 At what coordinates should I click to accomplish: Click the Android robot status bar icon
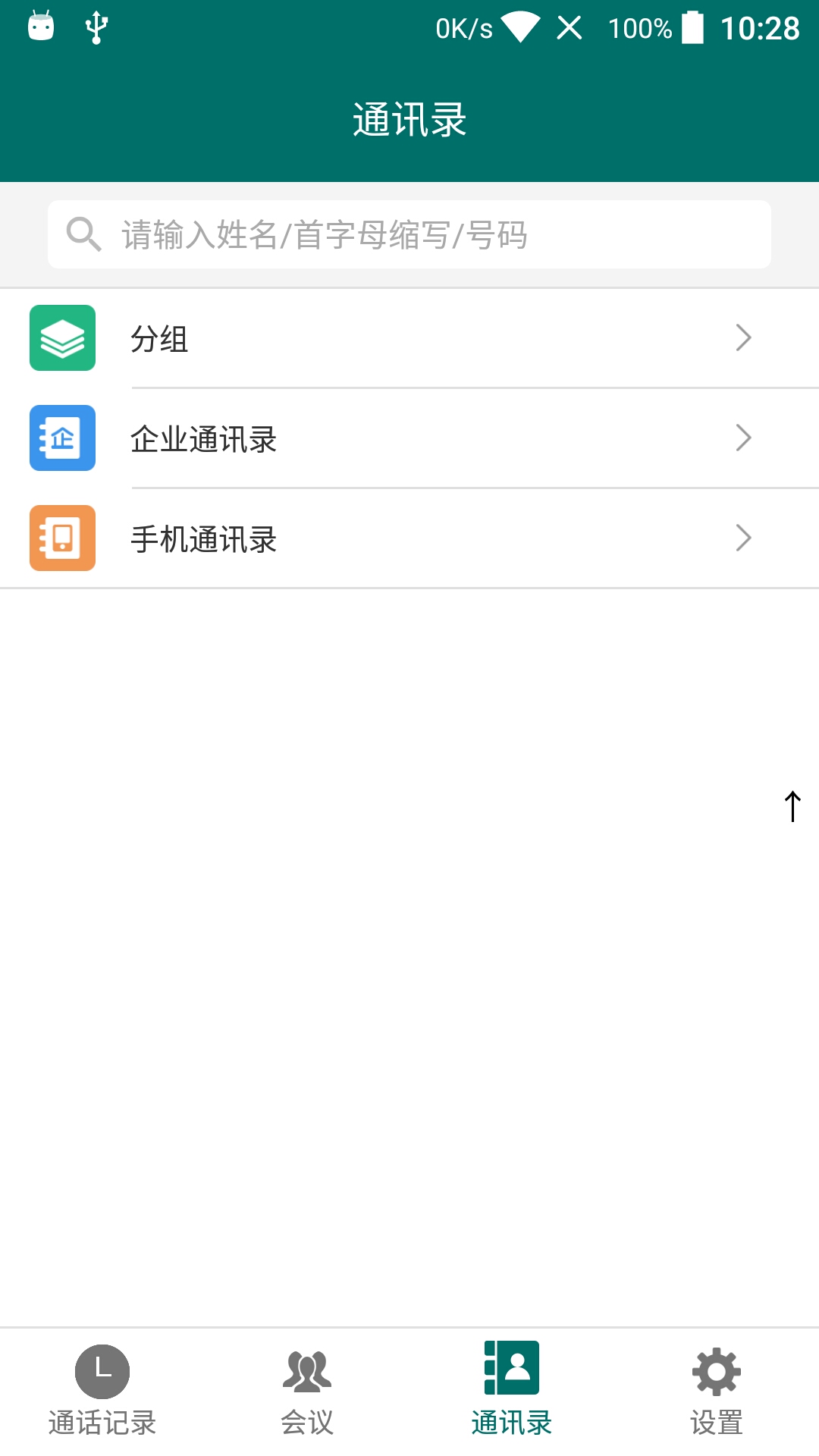point(39,25)
